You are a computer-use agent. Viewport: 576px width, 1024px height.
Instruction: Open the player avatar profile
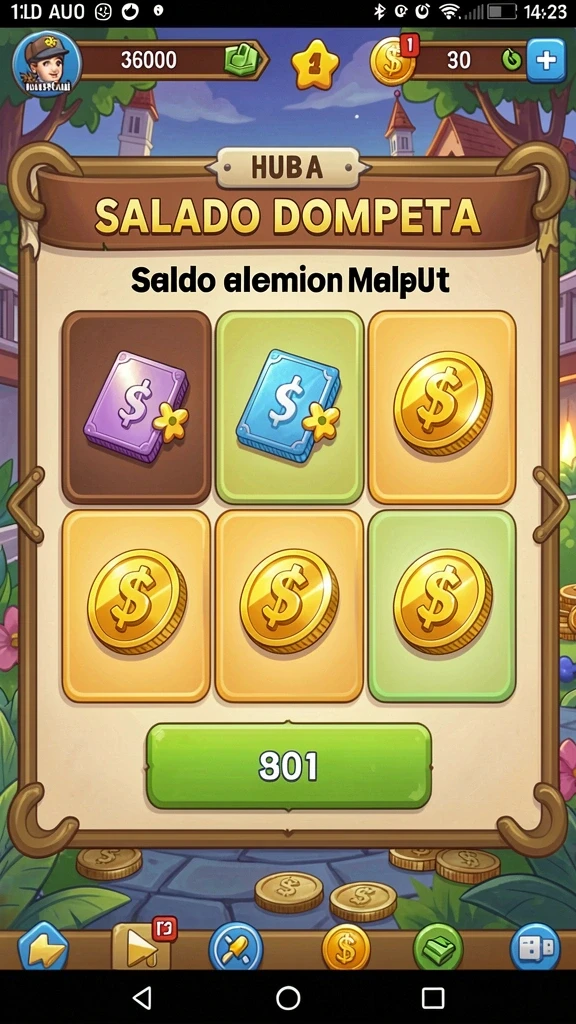pyautogui.click(x=47, y=64)
